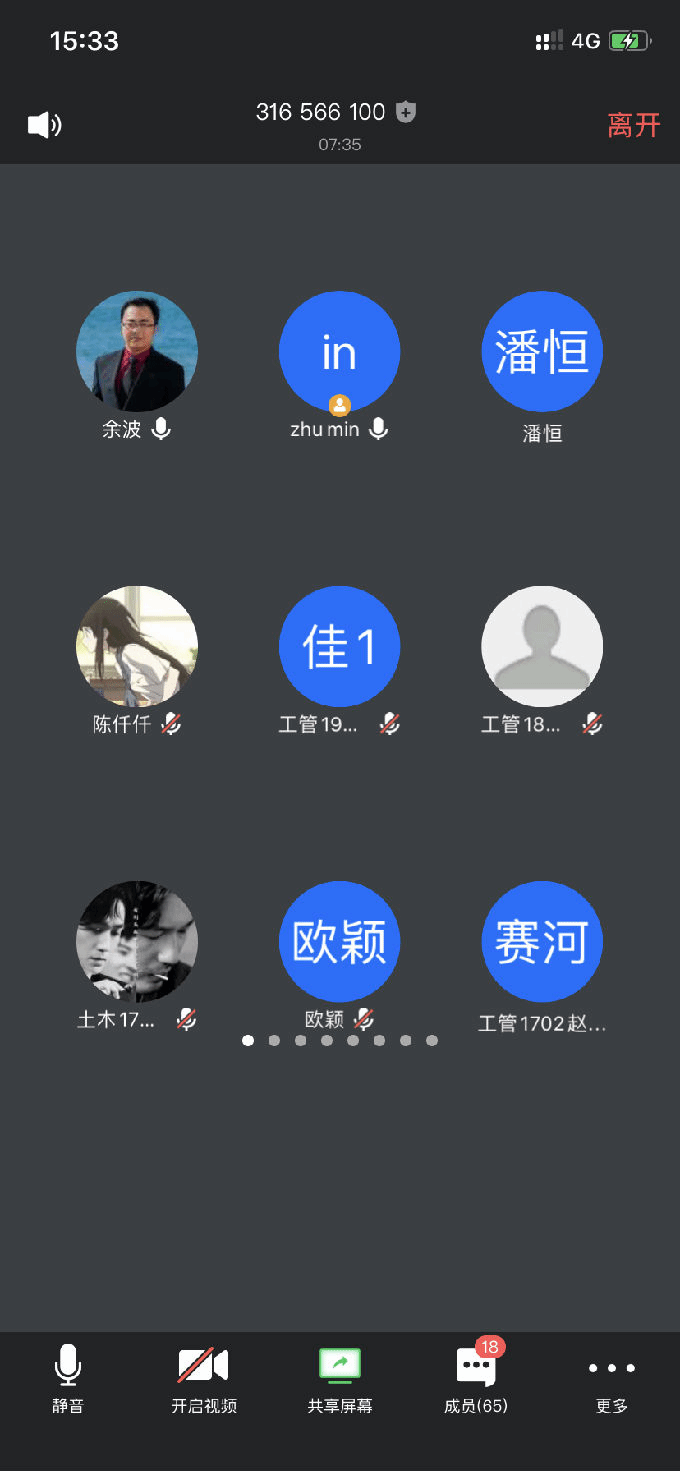The width and height of the screenshot is (680, 1471).
Task: Tap the 佳1 avatar tile
Action: 339,647
